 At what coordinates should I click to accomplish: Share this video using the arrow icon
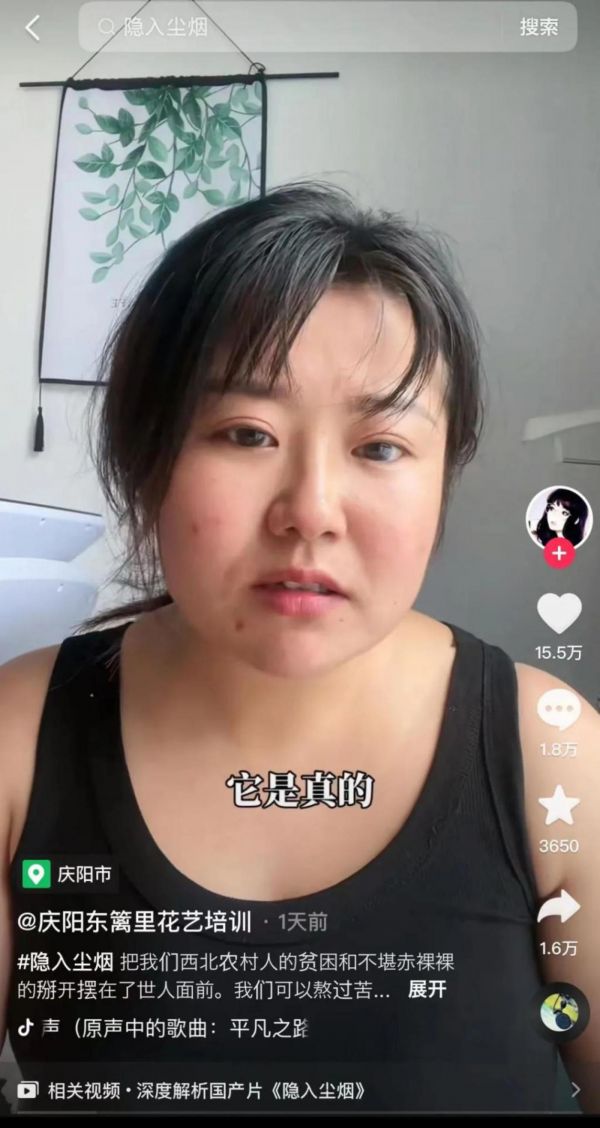[559, 907]
